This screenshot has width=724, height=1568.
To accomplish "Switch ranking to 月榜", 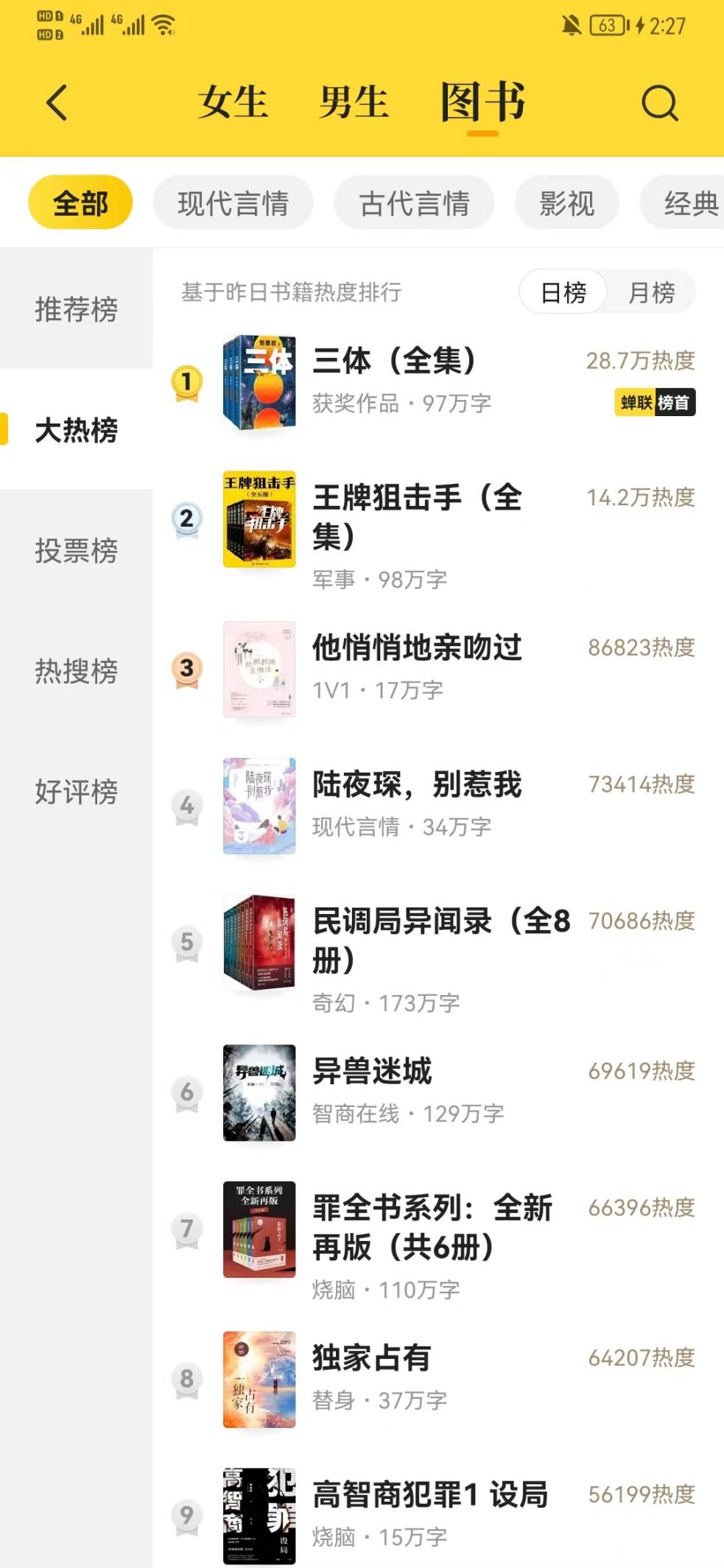I will click(651, 292).
